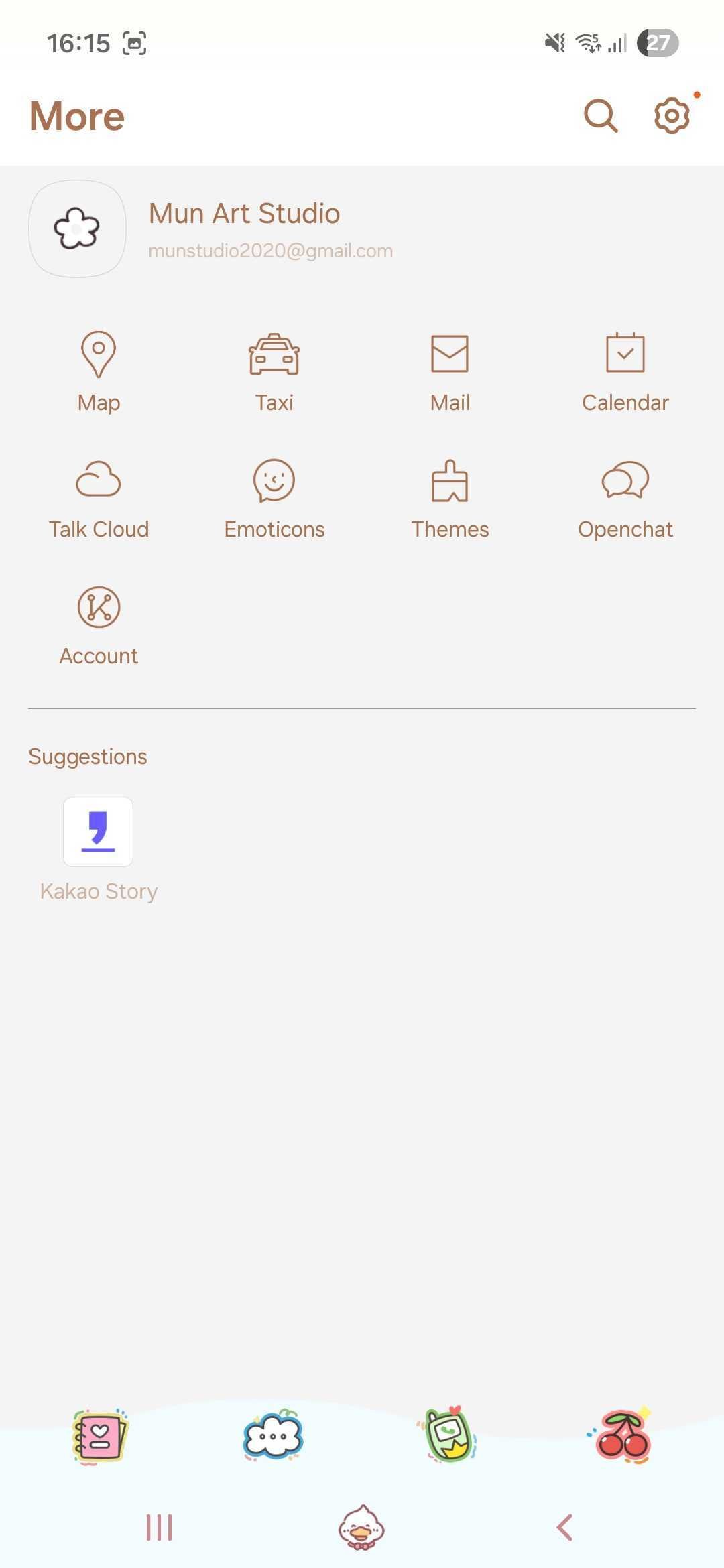Open Talk Cloud
Viewport: 724px width, 1568px height.
(99, 498)
